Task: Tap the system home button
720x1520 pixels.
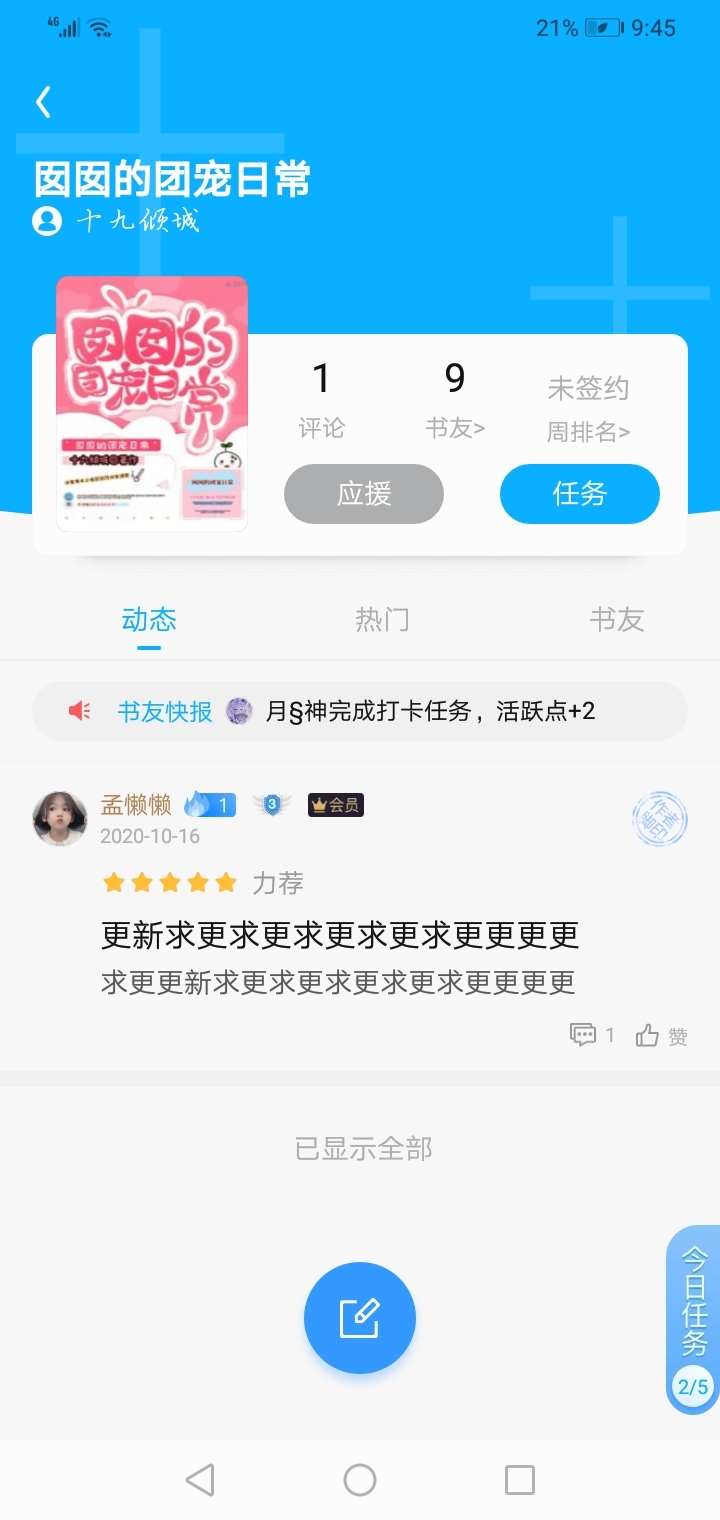Action: [x=360, y=1480]
